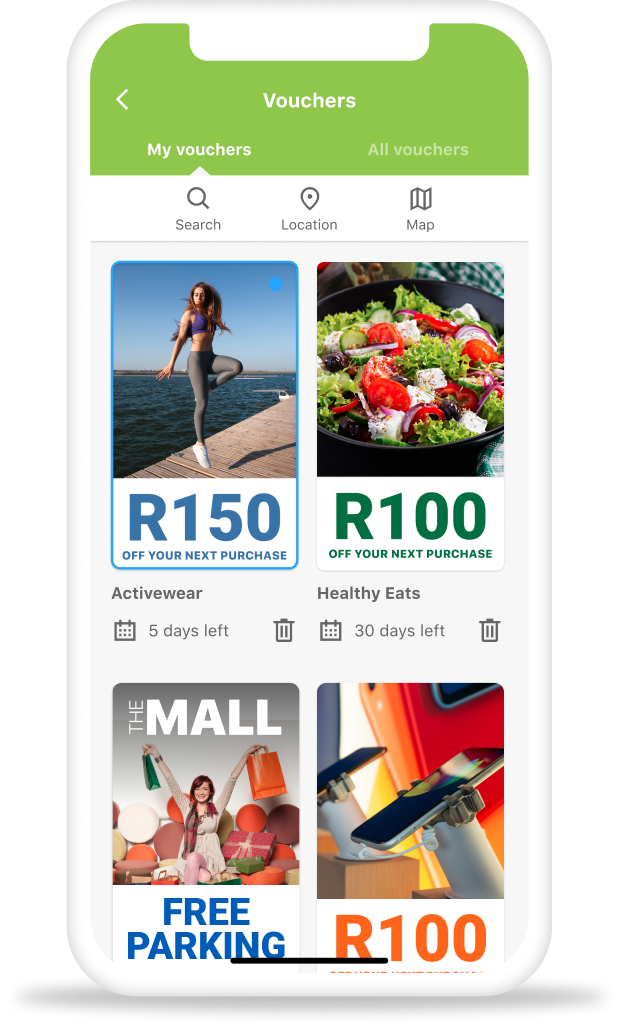Open the Activewear R150 voucher
Screen dimensions: 622x1026
pos(204,415)
